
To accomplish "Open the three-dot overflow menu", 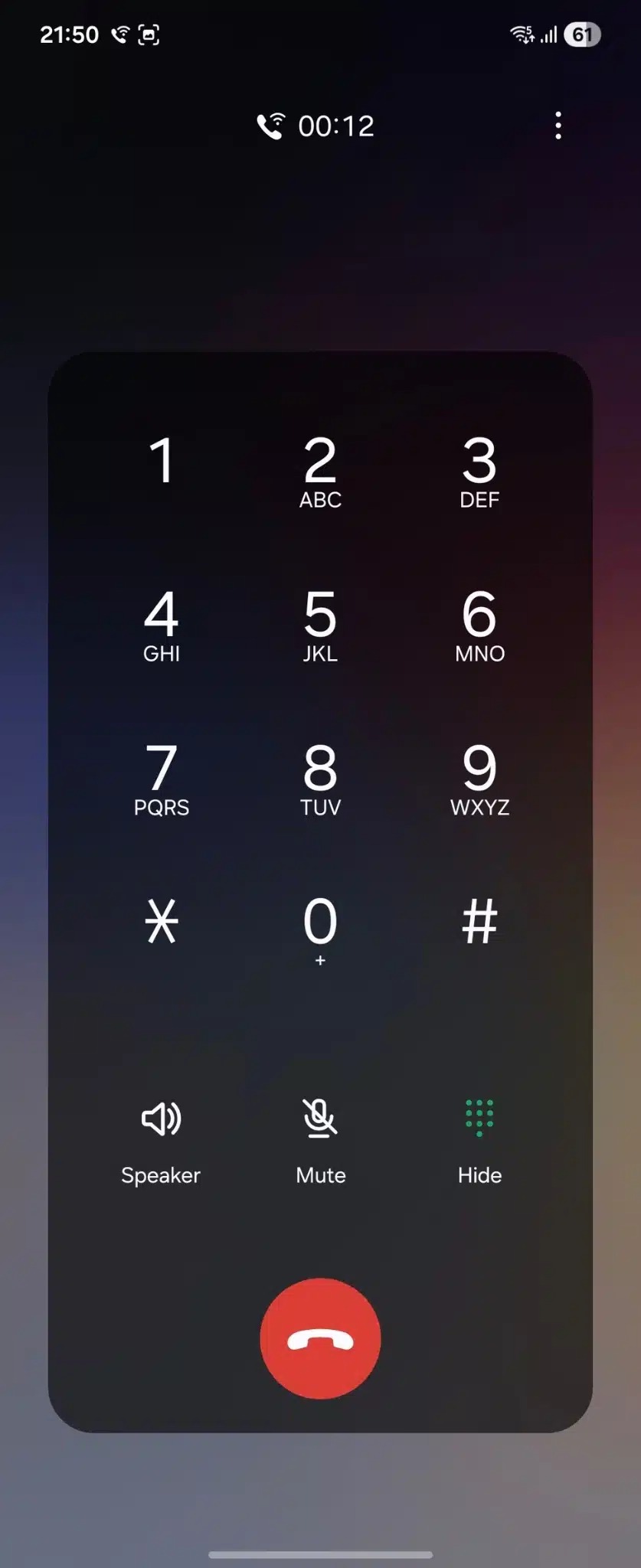I will coord(558,126).
